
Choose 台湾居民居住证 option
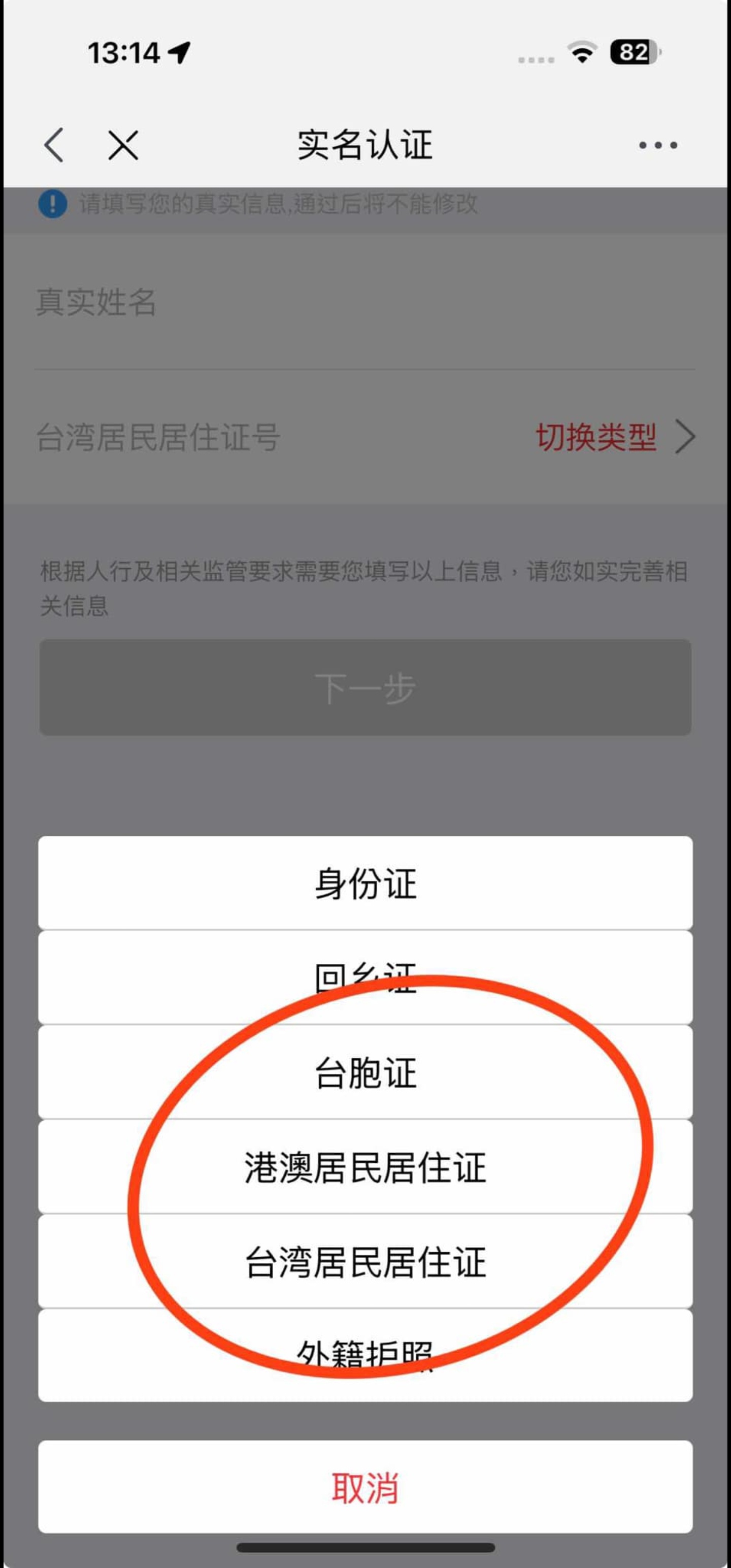tap(365, 1261)
